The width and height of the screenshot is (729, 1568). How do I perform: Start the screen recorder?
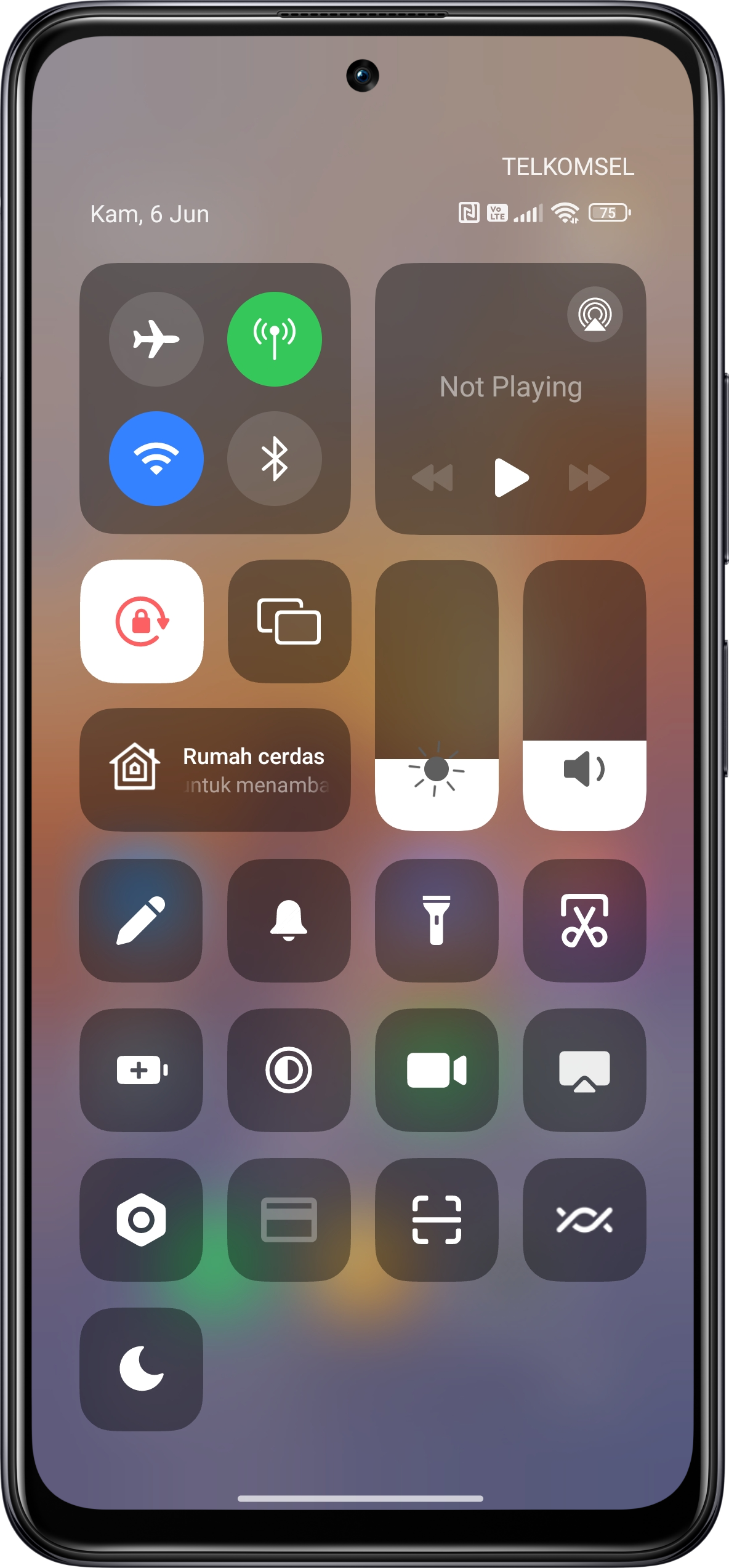(437, 1070)
